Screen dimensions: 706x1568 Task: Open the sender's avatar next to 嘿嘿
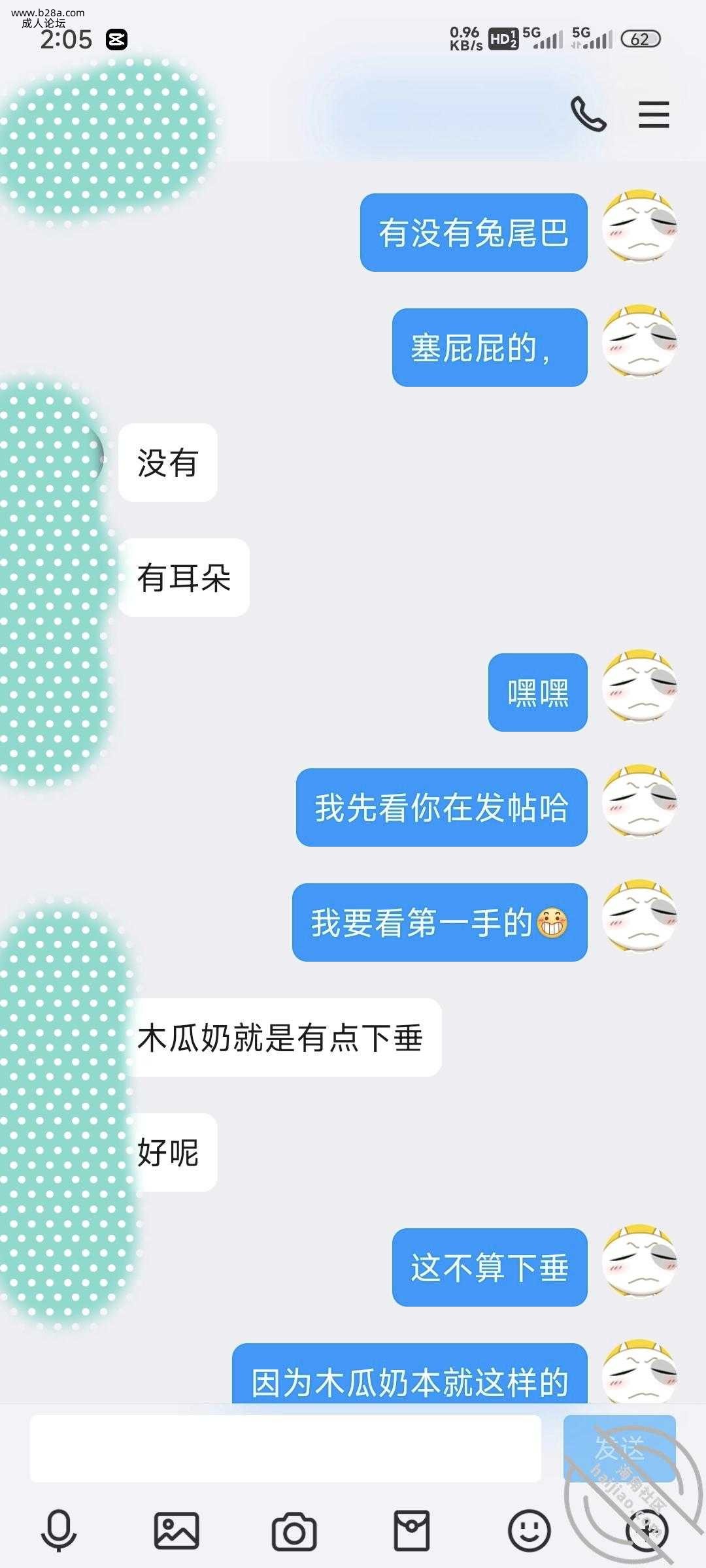[639, 686]
